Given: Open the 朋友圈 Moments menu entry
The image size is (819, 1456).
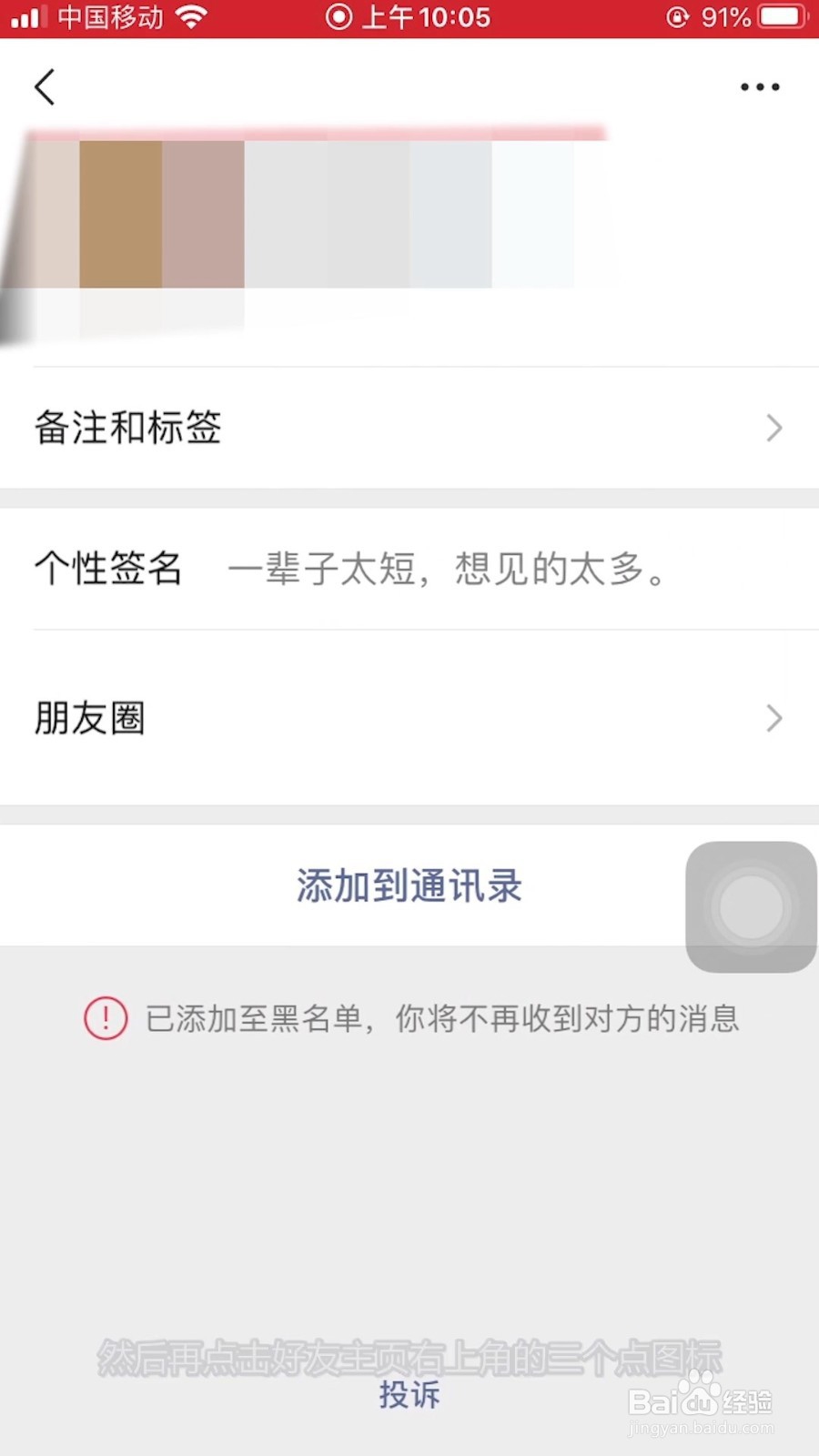Looking at the screenshot, I should point(89,718).
